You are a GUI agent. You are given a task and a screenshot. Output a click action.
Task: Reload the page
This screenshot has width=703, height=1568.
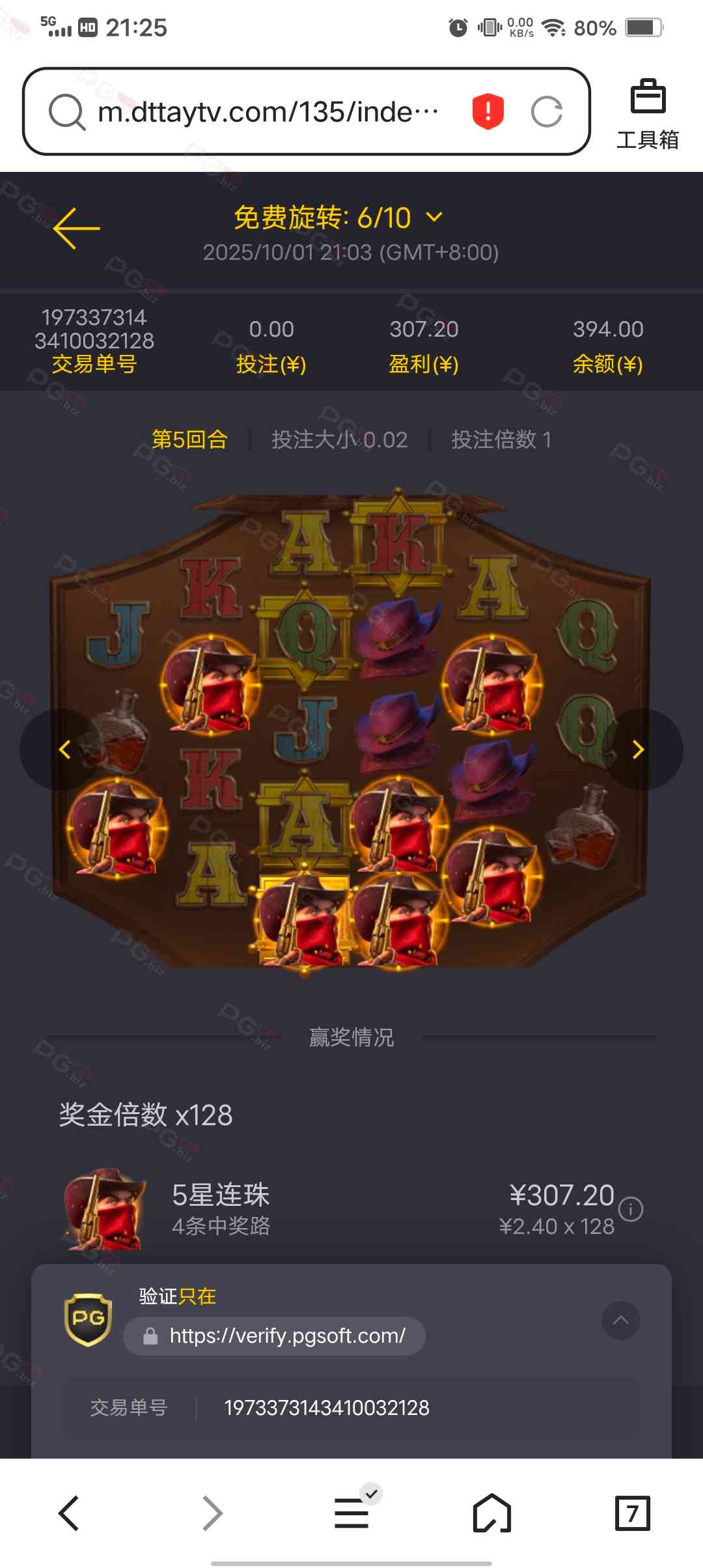tap(546, 111)
